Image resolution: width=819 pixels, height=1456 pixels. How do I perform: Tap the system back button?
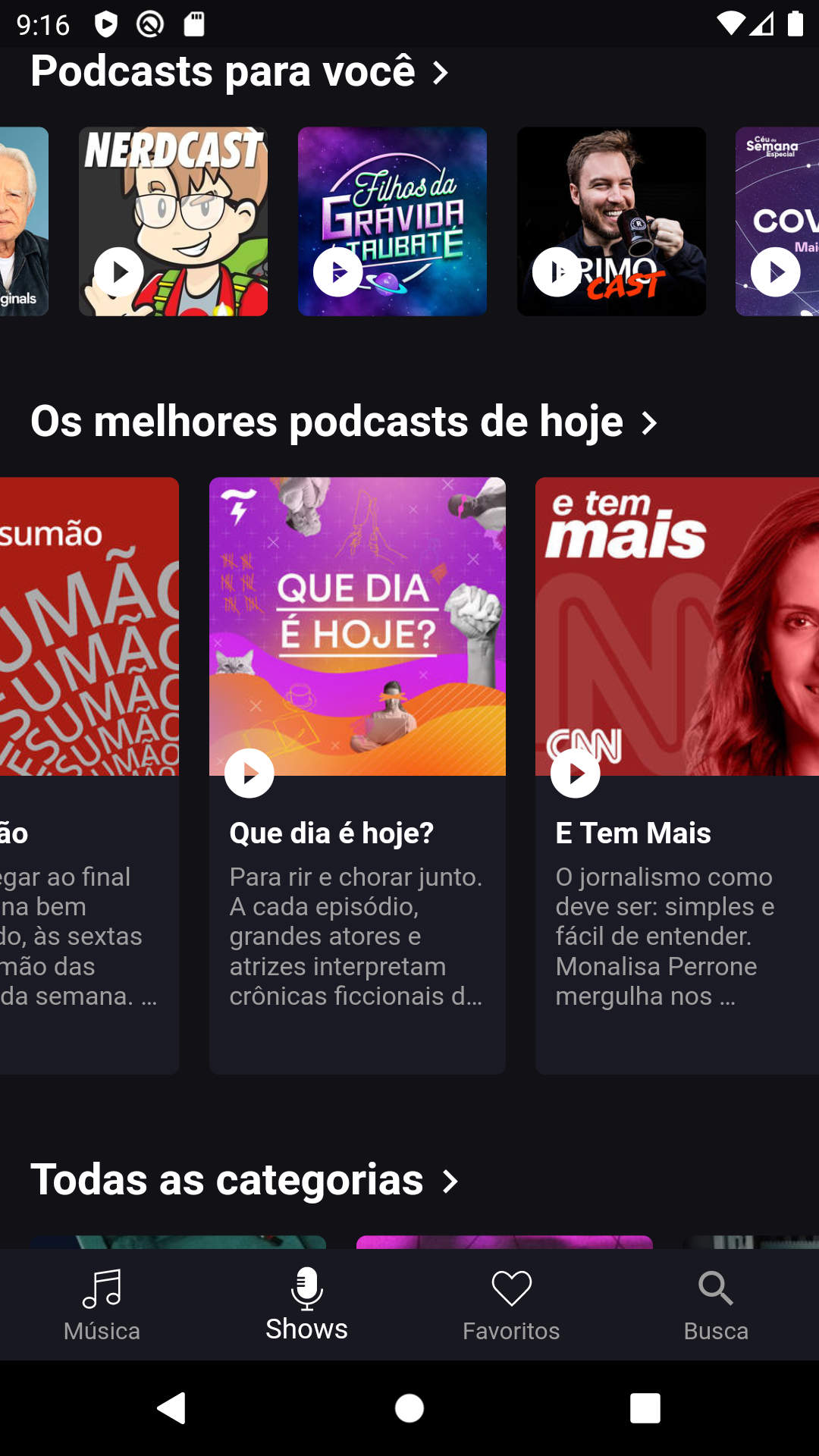click(172, 1408)
